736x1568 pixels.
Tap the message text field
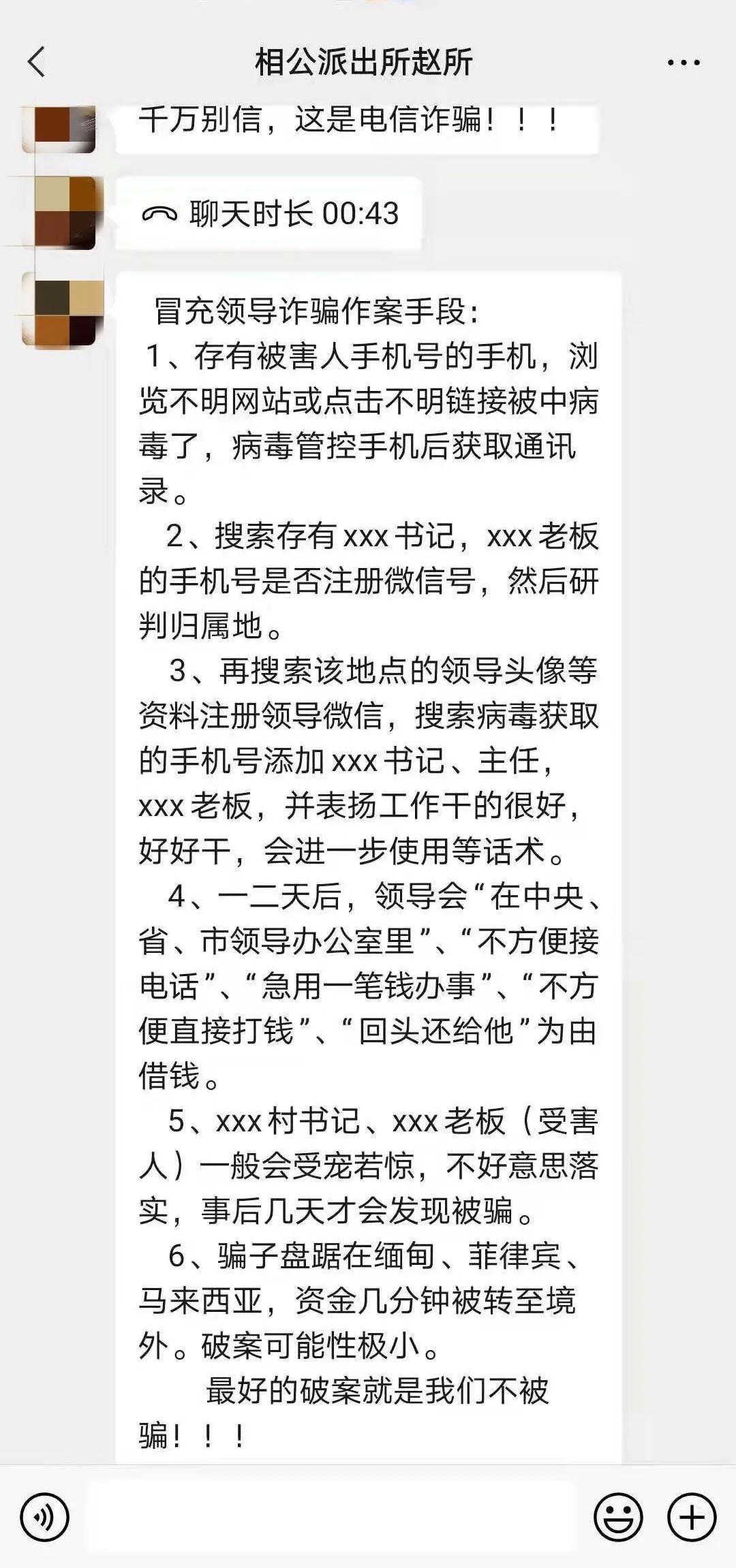point(332,1517)
